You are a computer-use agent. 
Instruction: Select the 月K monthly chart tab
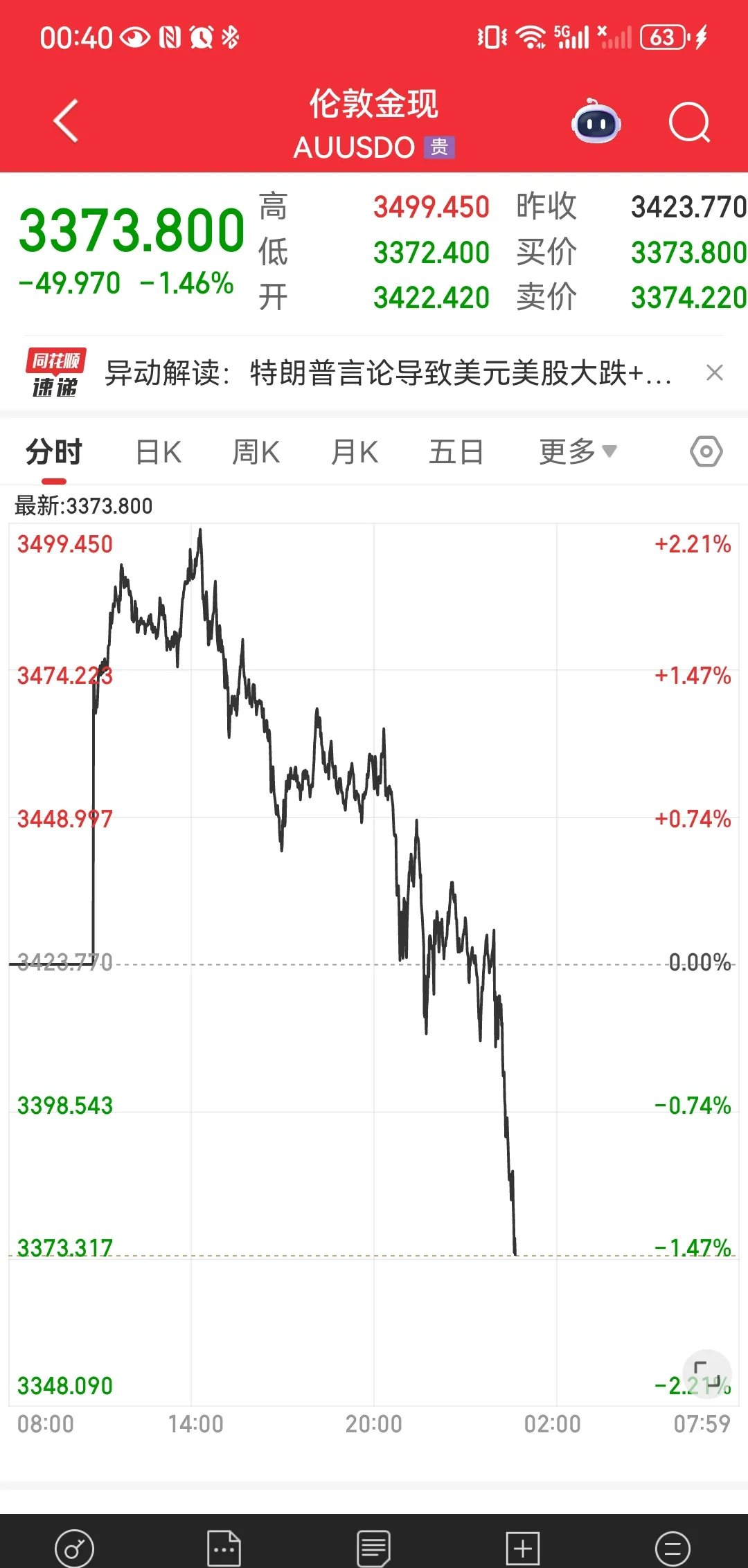355,451
